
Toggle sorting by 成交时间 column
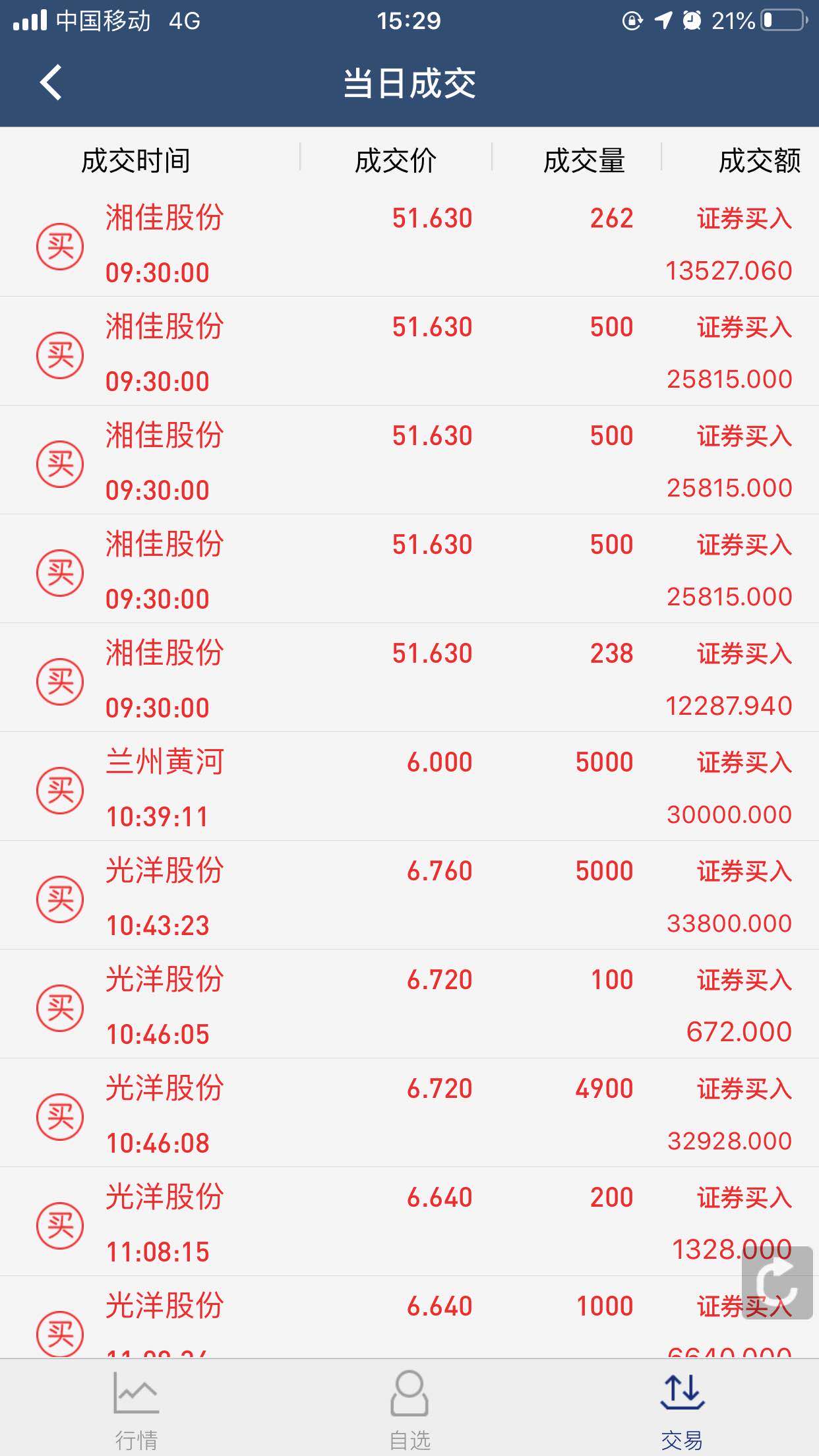(136, 159)
